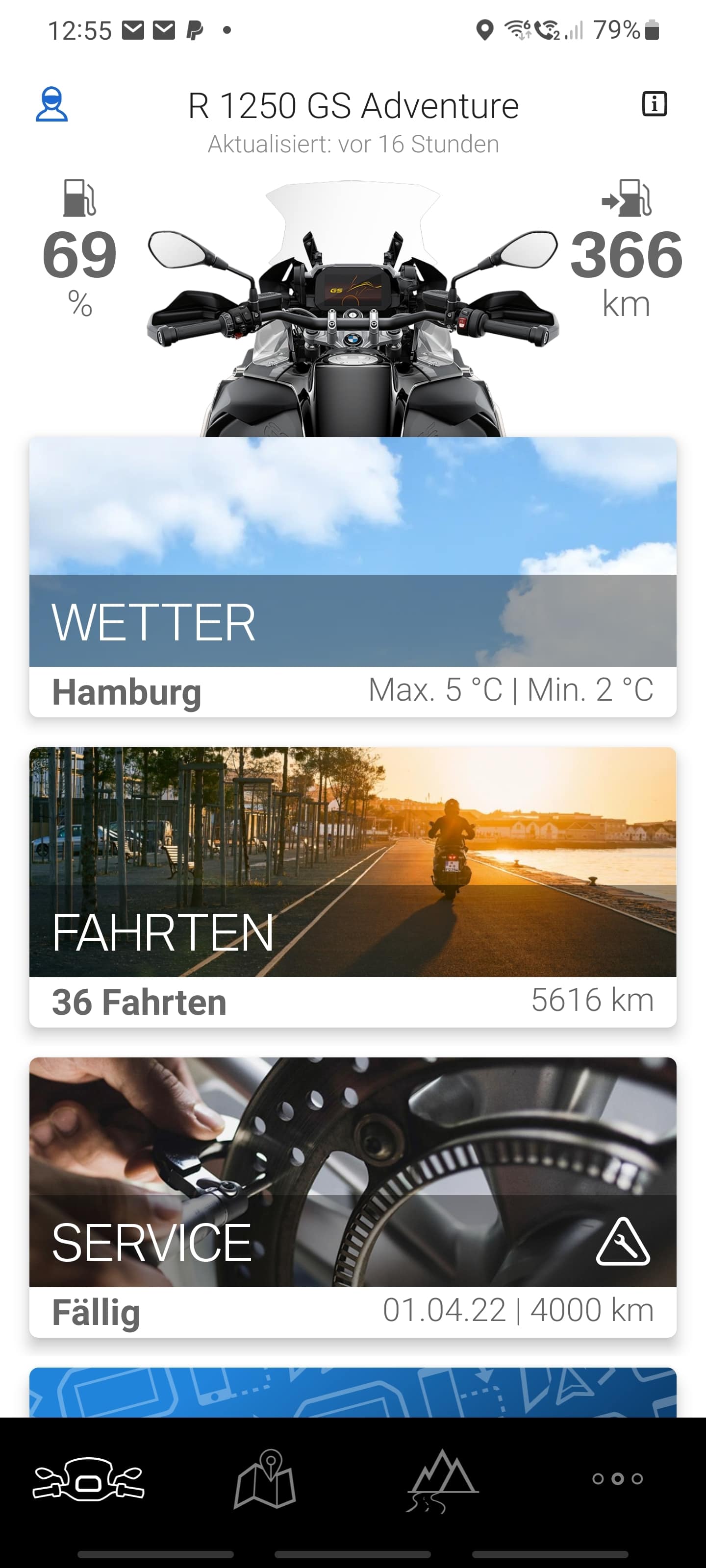Open the Service card marked Fällig
This screenshot has height=1568, width=706.
coord(353,1197)
